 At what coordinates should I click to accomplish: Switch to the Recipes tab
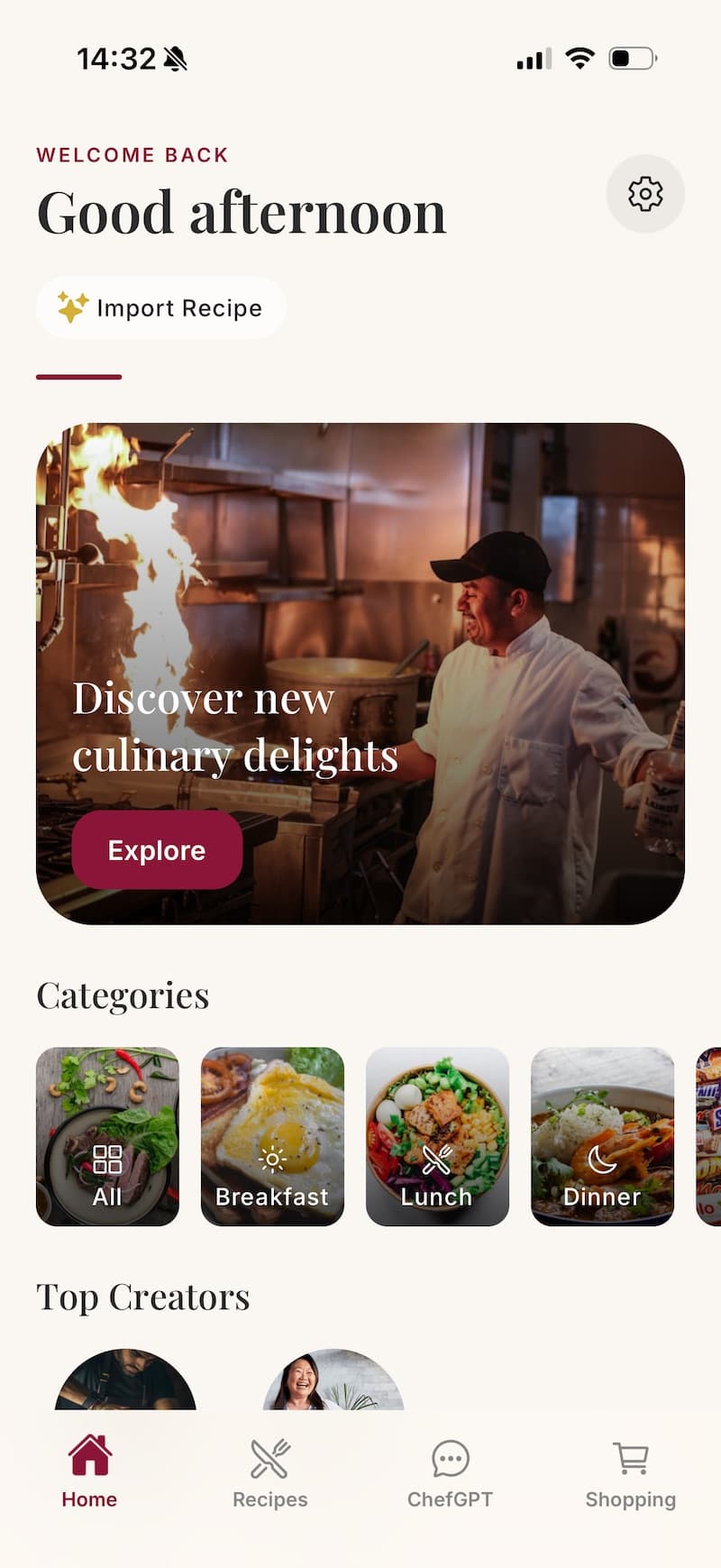click(269, 1472)
